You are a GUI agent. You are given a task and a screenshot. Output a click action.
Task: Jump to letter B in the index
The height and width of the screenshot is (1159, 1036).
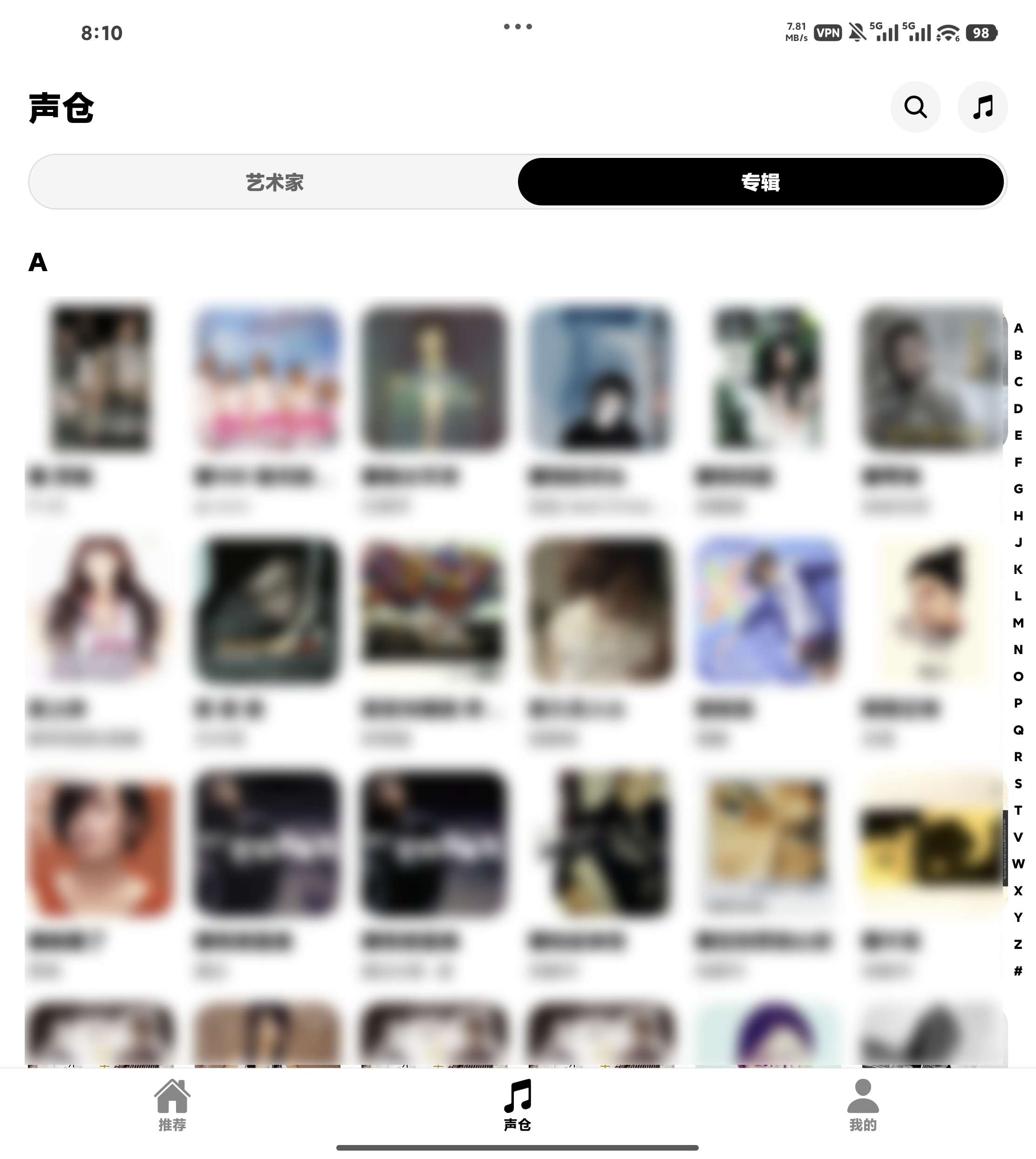[1018, 355]
